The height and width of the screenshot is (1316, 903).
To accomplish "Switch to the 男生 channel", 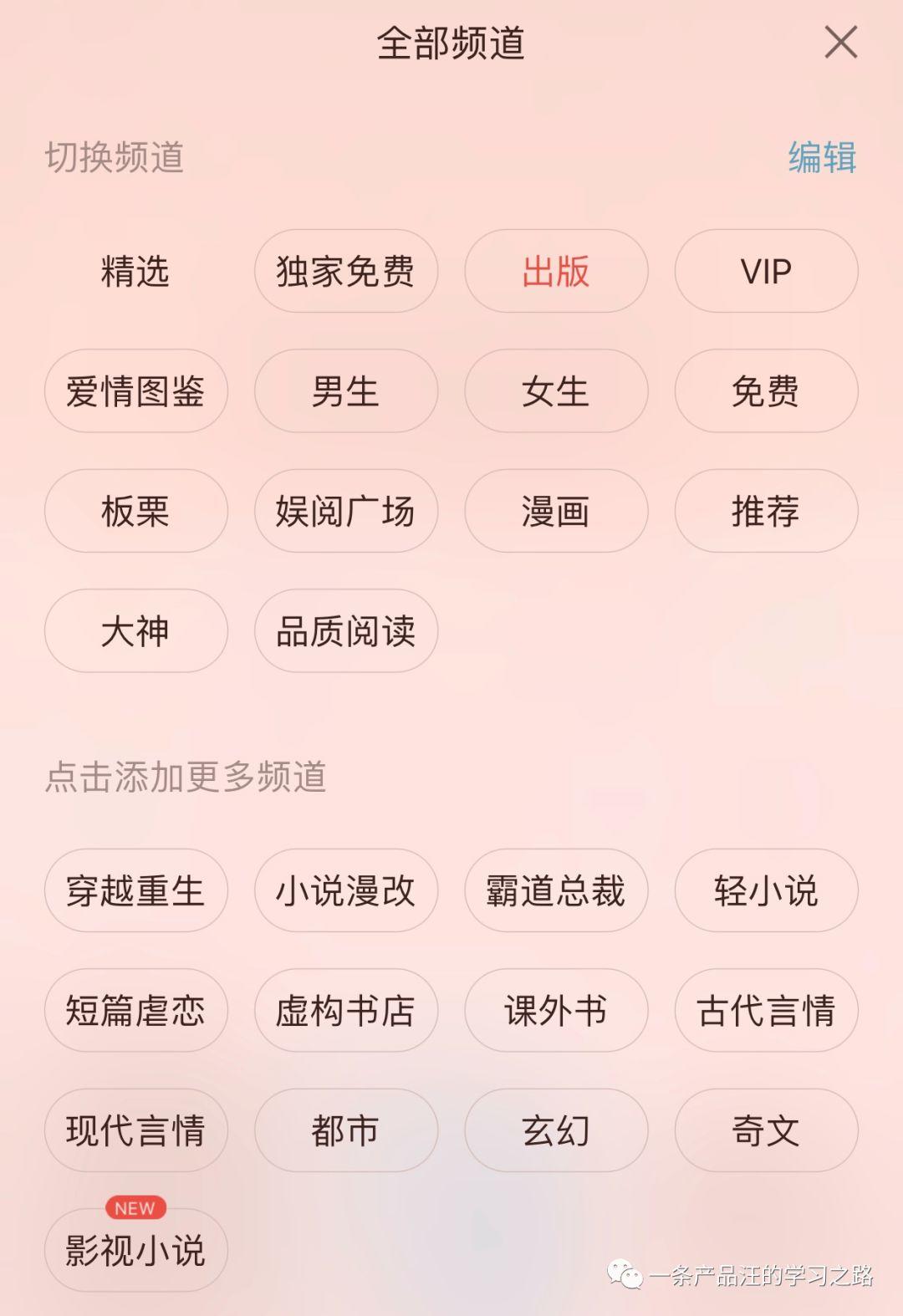I will coord(345,391).
